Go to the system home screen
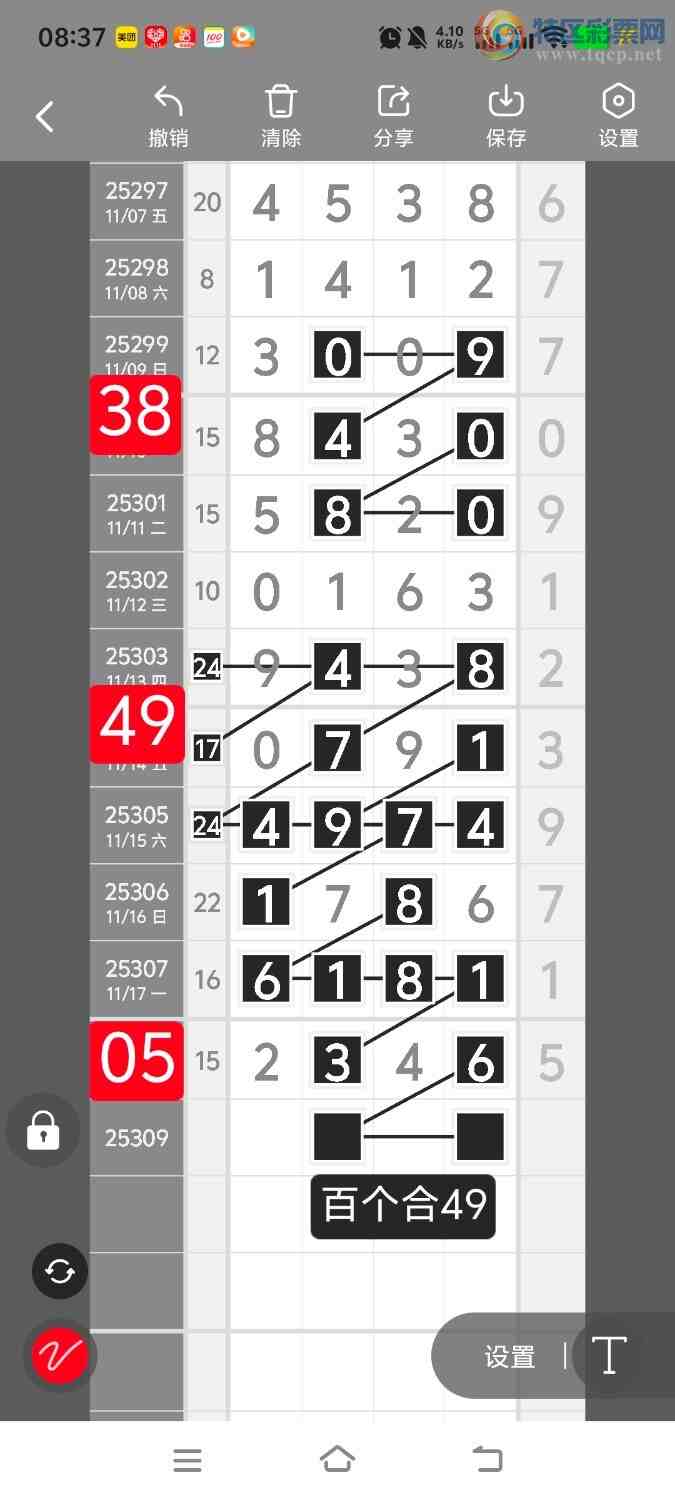This screenshot has width=675, height=1500. [x=337, y=1460]
